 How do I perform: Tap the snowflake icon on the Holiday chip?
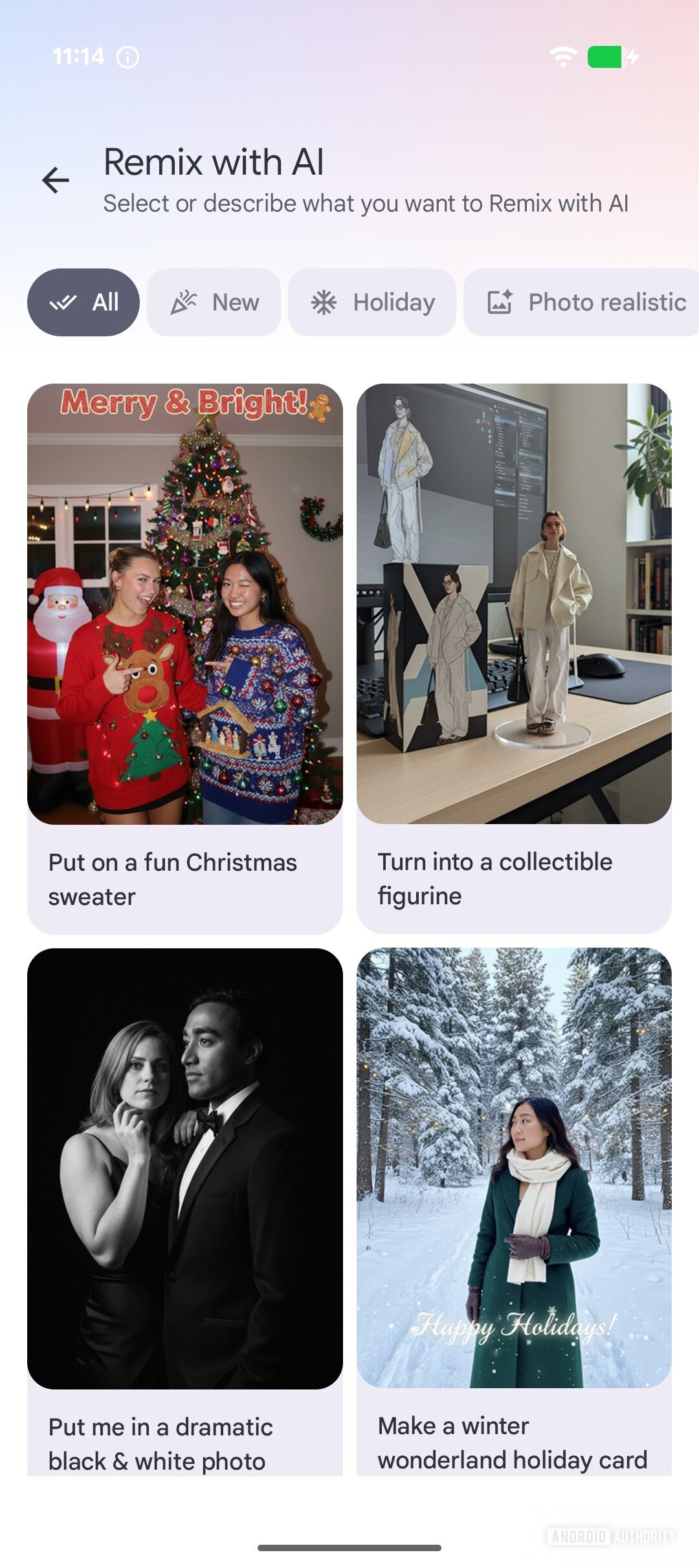click(x=326, y=301)
